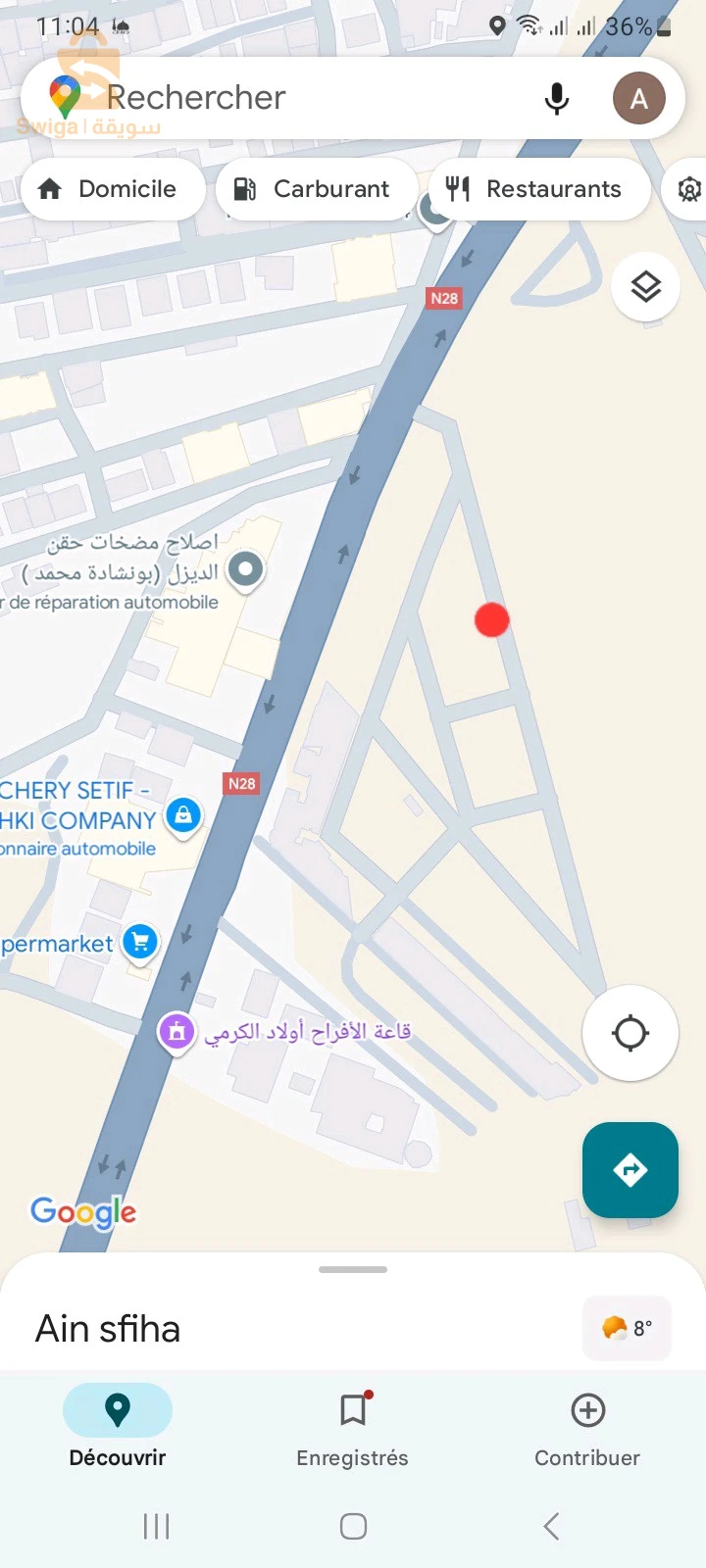Select the auto repair shop map marker
Image resolution: width=706 pixels, height=1568 pixels.
tap(244, 568)
